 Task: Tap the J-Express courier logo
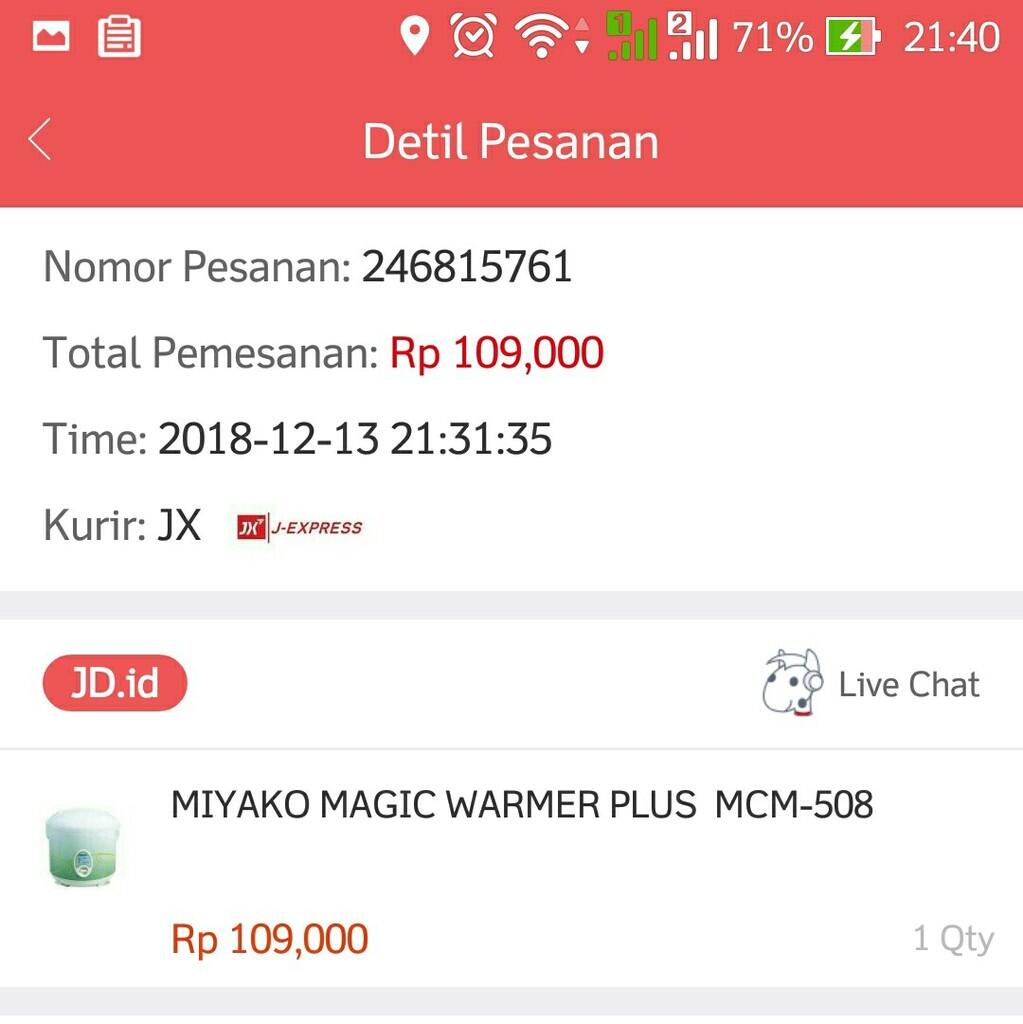[x=300, y=526]
